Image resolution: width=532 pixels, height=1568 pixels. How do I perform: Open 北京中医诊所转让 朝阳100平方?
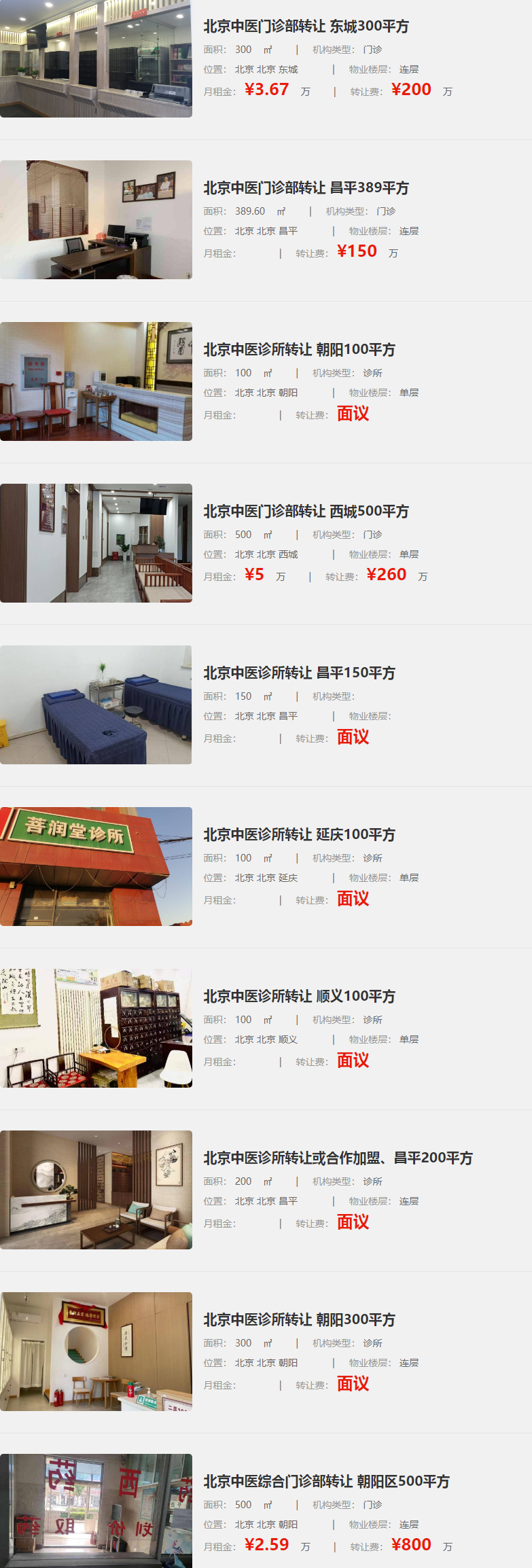pos(299,350)
